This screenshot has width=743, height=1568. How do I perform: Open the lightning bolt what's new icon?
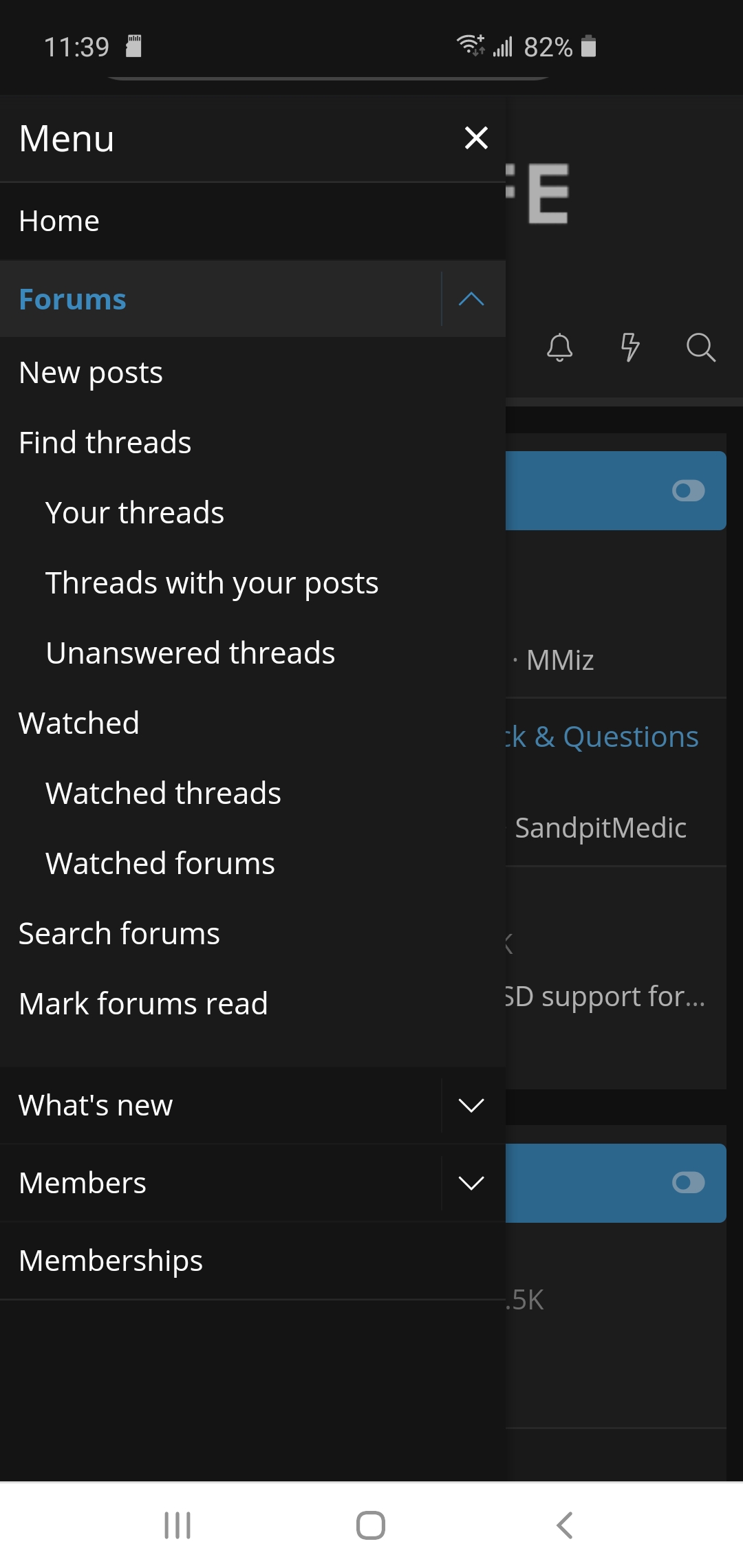[630, 347]
